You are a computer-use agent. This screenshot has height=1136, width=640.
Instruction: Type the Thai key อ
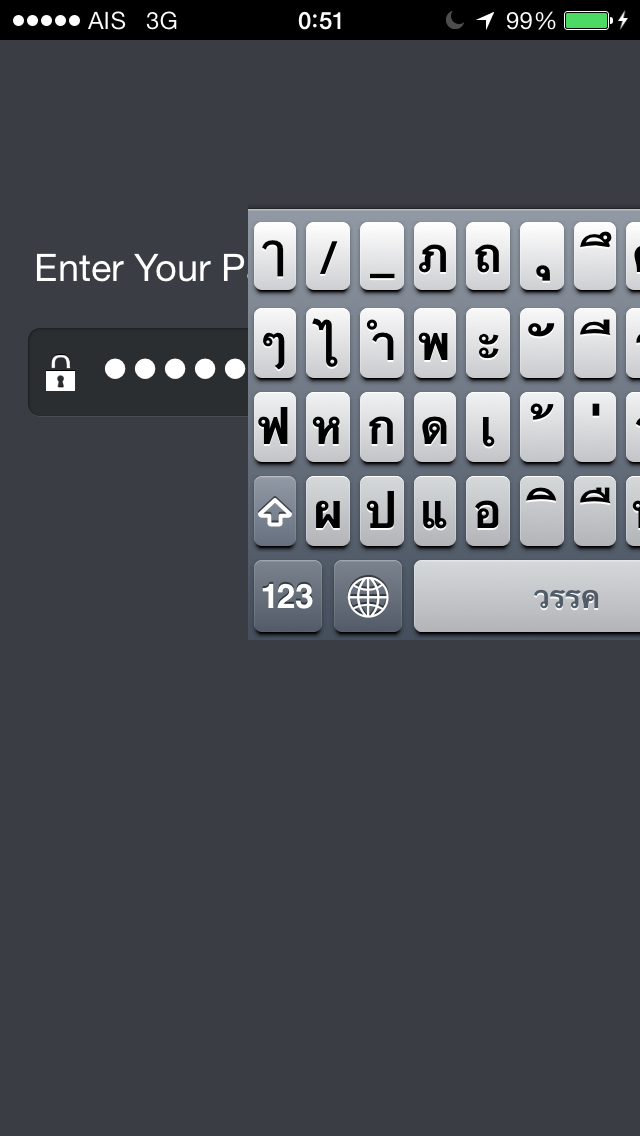point(487,511)
